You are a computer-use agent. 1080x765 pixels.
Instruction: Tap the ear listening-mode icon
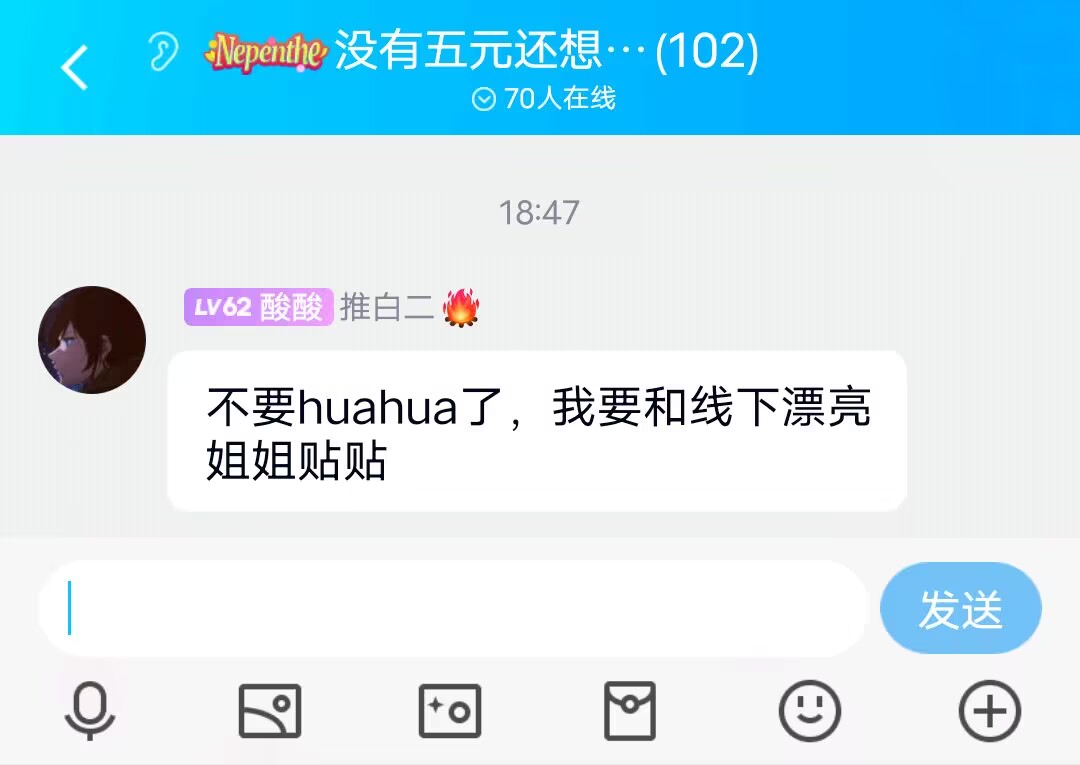163,51
